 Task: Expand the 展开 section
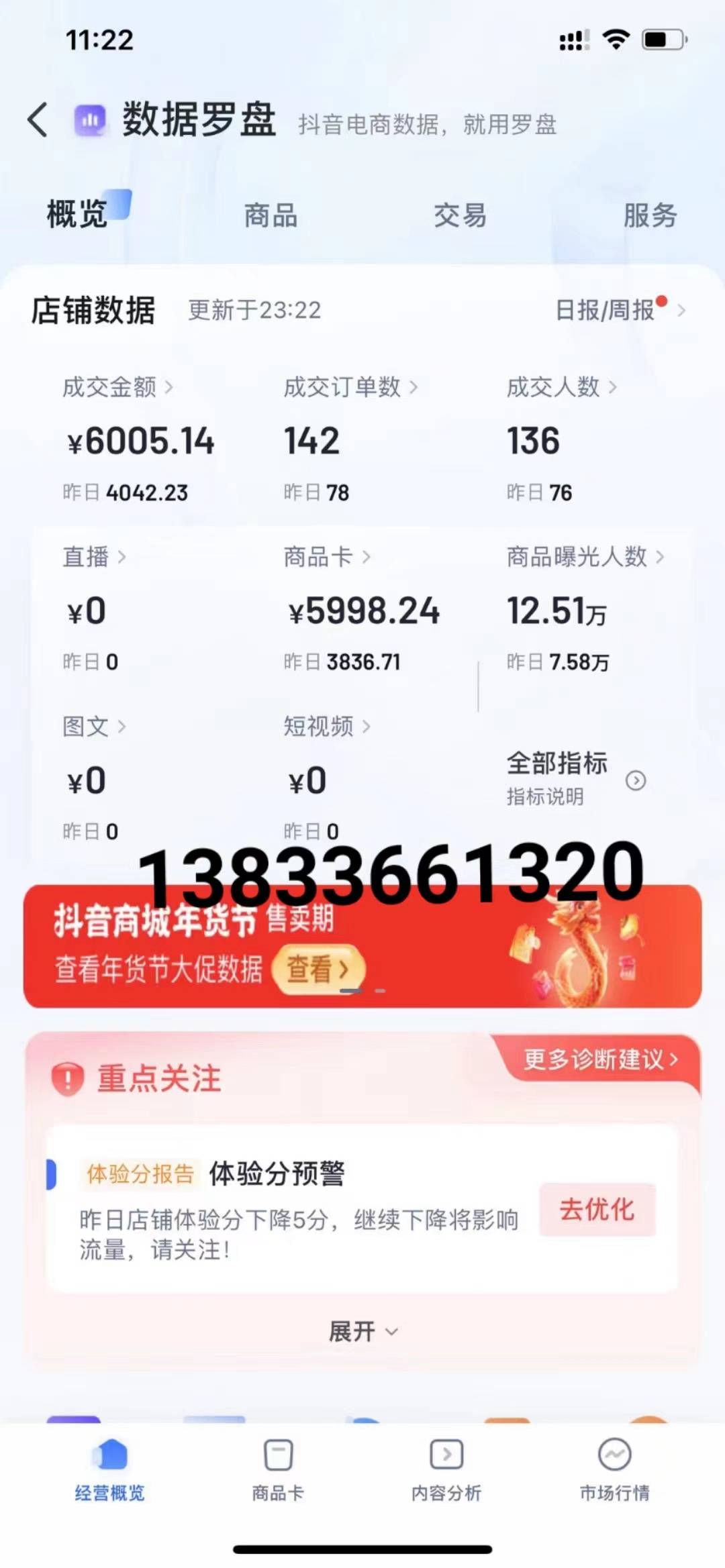click(x=362, y=1332)
